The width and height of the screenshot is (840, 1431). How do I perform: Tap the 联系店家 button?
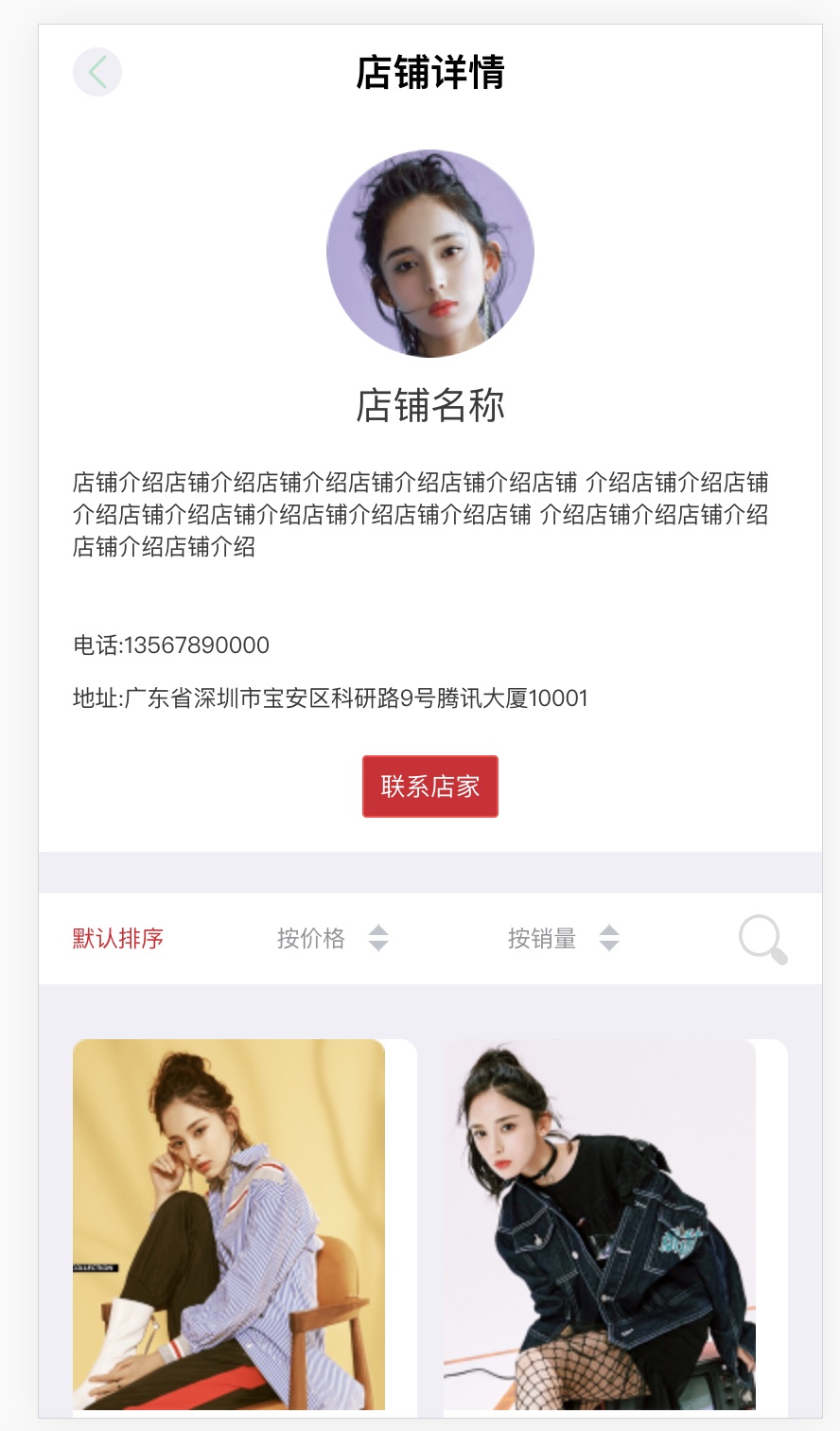[430, 786]
